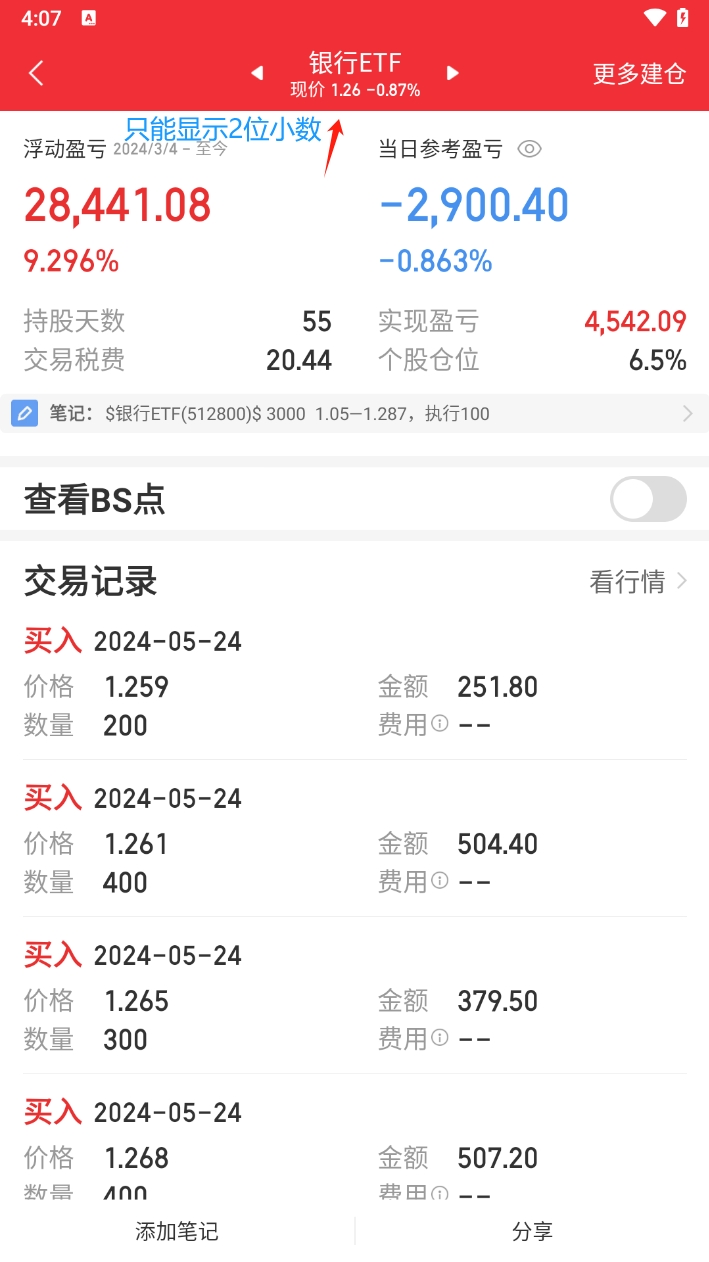Switch to the next stock with right arrow
This screenshot has height=1262, width=709.
tap(453, 73)
